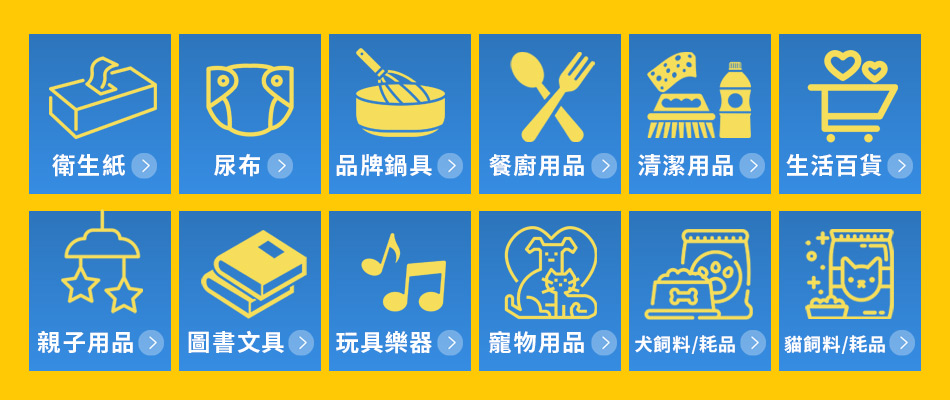View the 親子用品 category
This screenshot has height=400, width=950.
[x=100, y=291]
